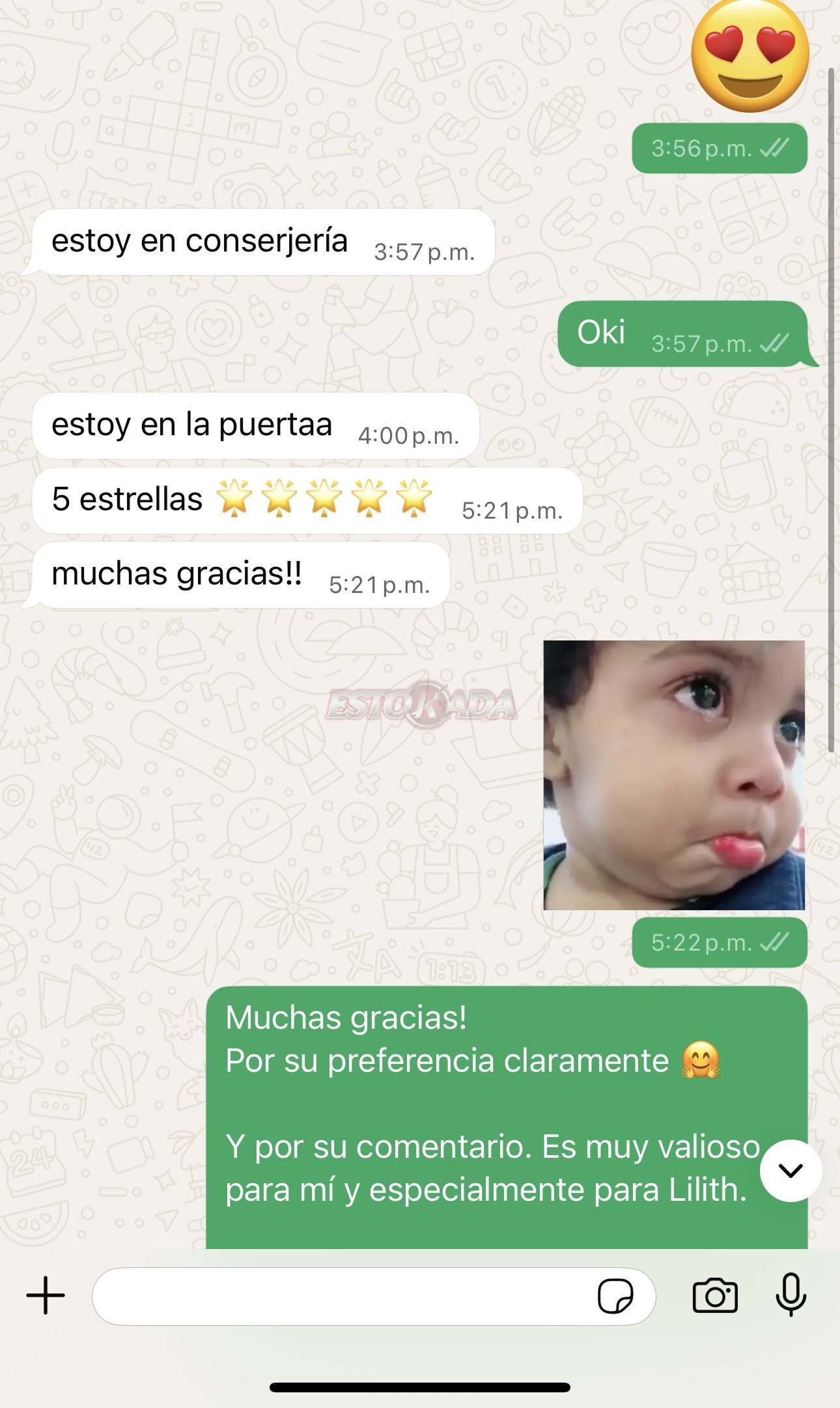Open the crying baby sticker sent at 5:22
840x1408 pixels.
[674, 775]
